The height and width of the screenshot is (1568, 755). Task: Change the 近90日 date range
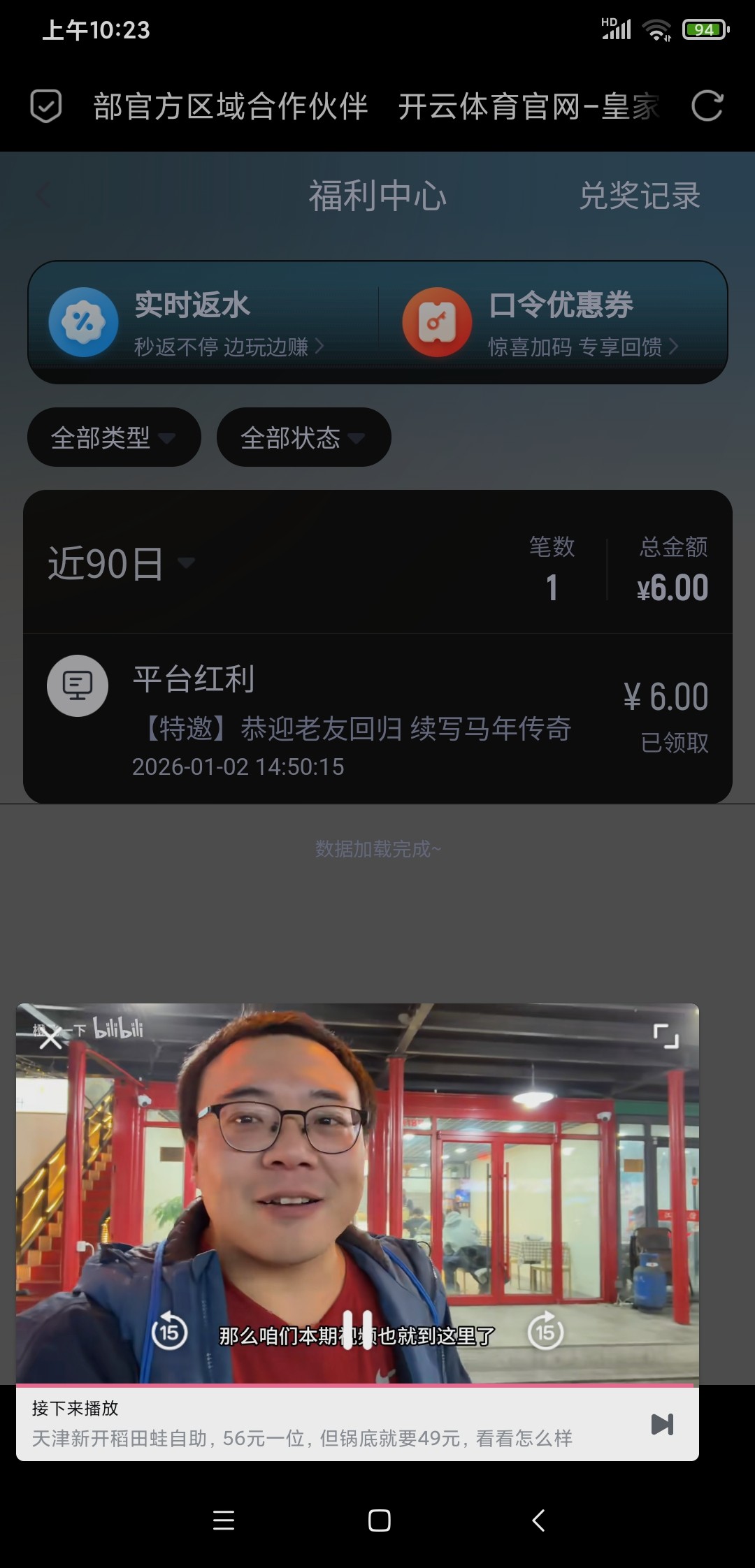click(120, 563)
